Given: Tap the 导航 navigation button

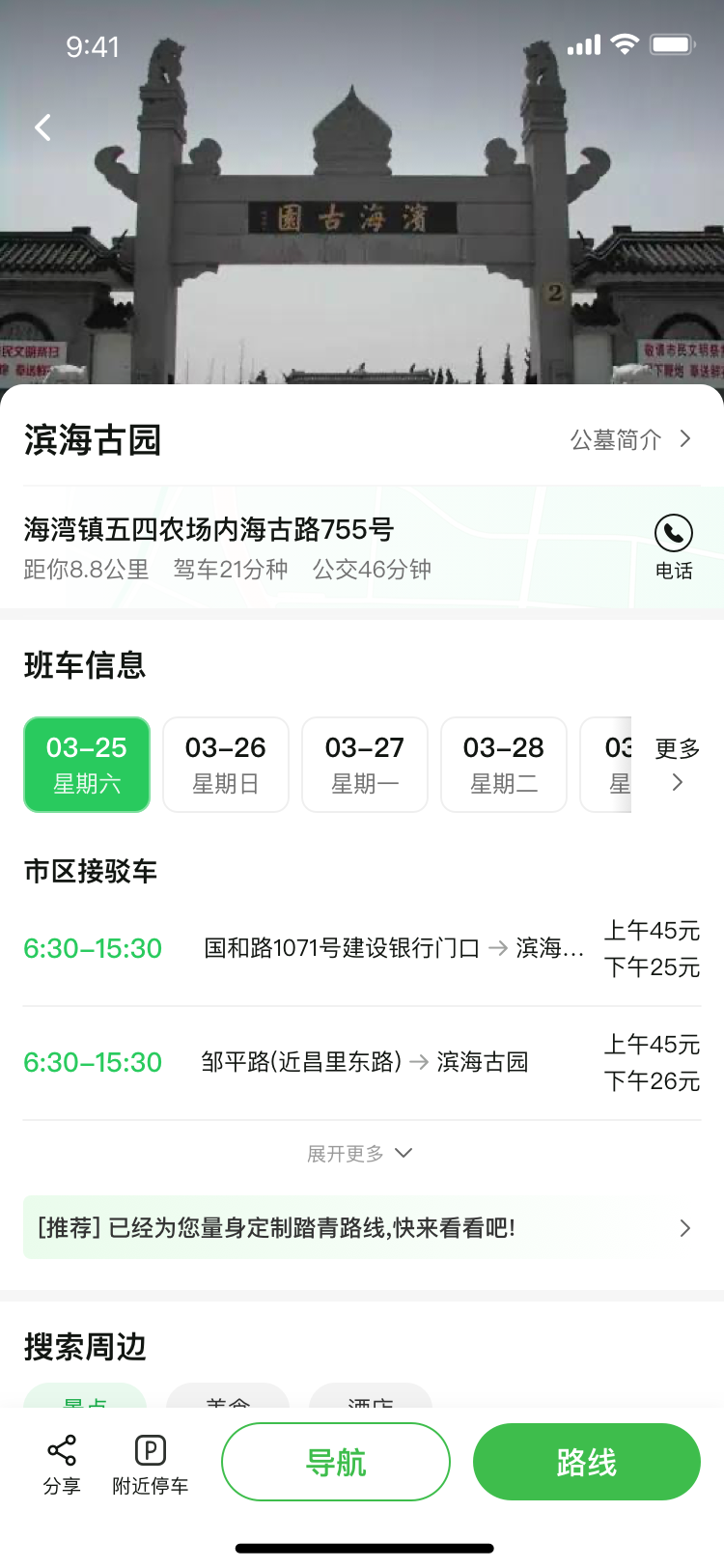Looking at the screenshot, I should (x=335, y=1462).
